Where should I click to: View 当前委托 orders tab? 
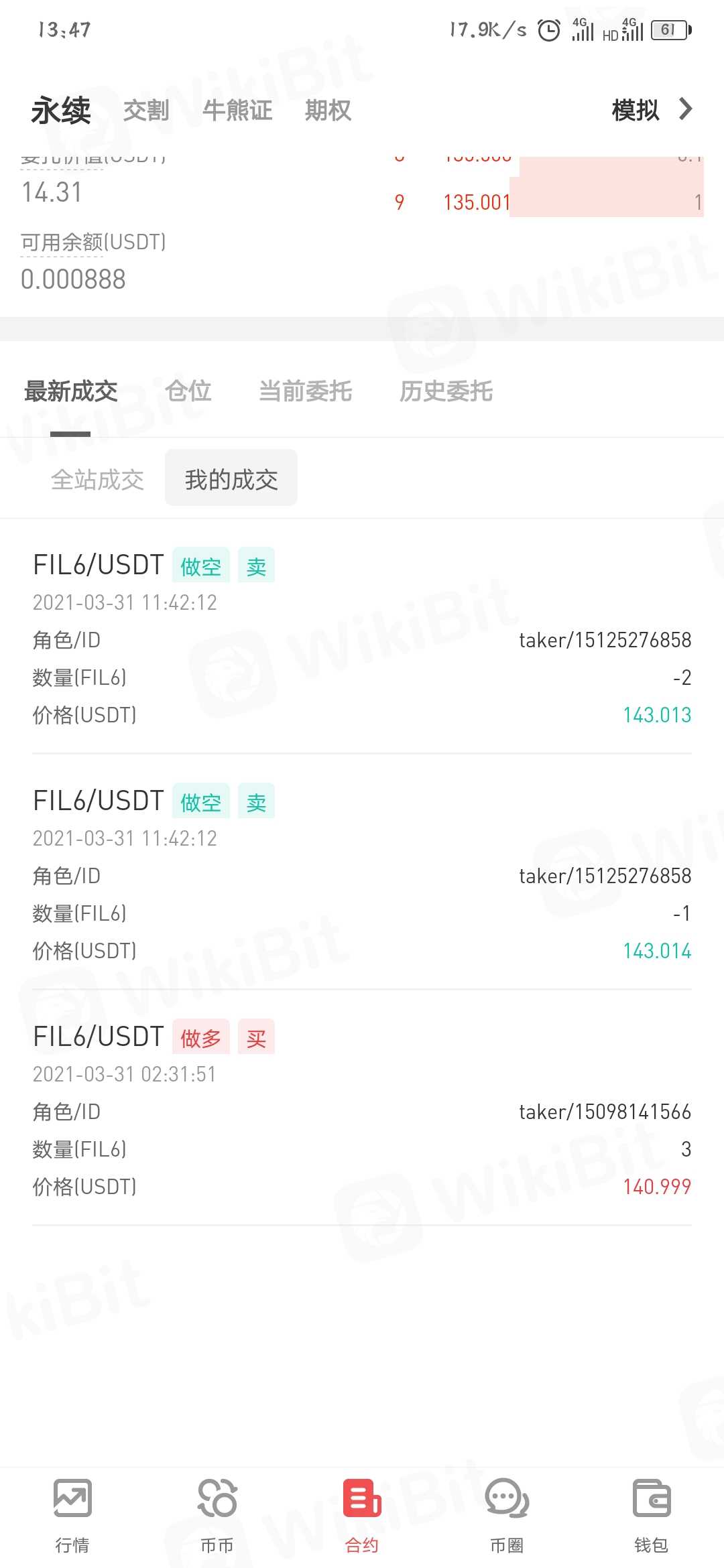pyautogui.click(x=305, y=391)
